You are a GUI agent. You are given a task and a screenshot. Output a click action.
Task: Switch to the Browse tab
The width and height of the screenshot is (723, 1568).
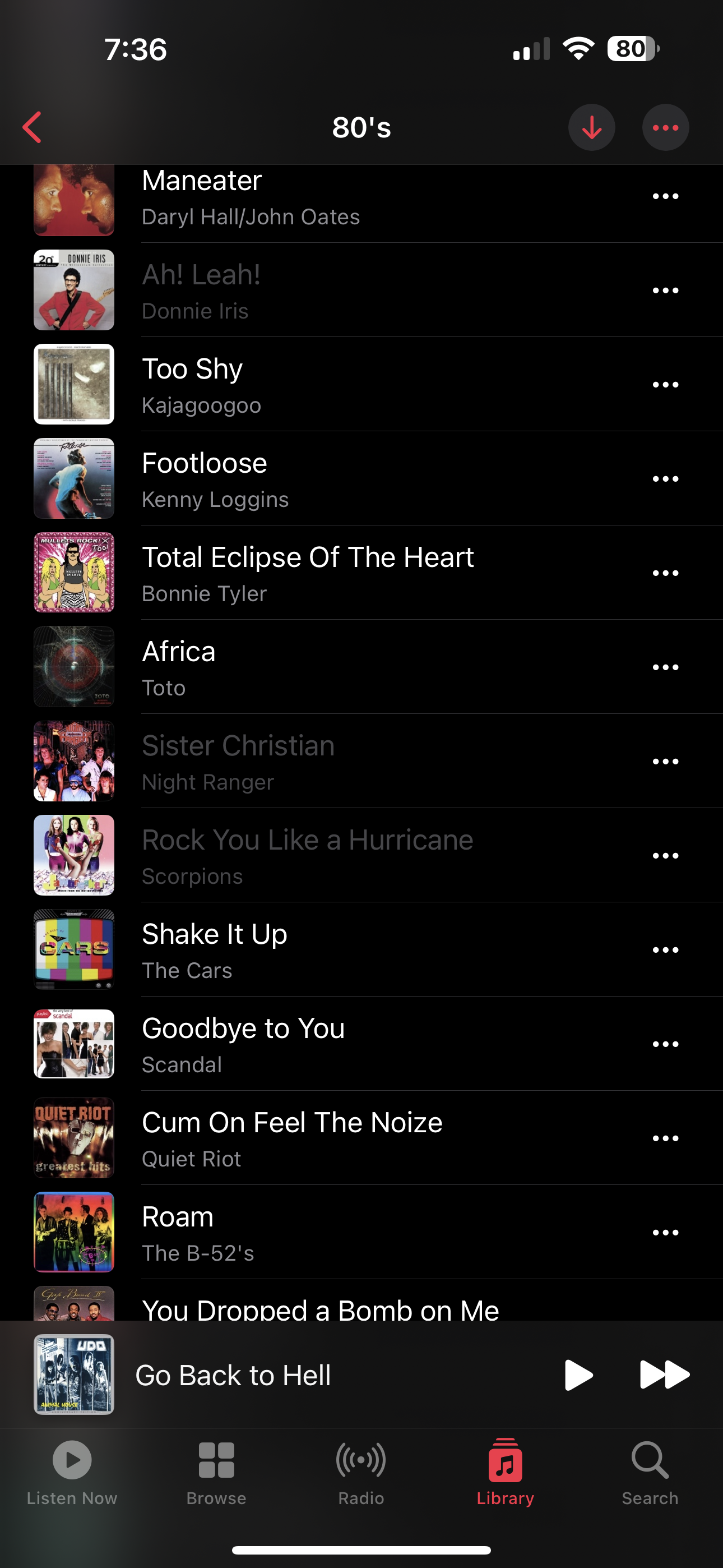tap(216, 1472)
